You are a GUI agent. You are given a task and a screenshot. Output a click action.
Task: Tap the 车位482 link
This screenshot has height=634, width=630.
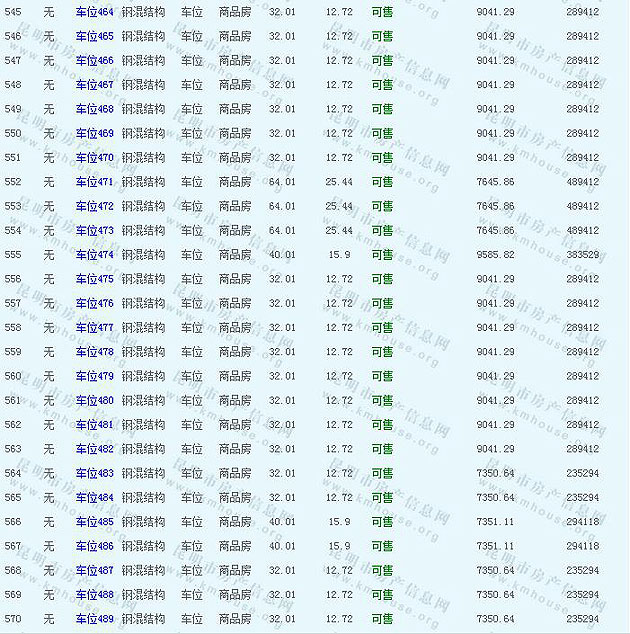pos(95,449)
